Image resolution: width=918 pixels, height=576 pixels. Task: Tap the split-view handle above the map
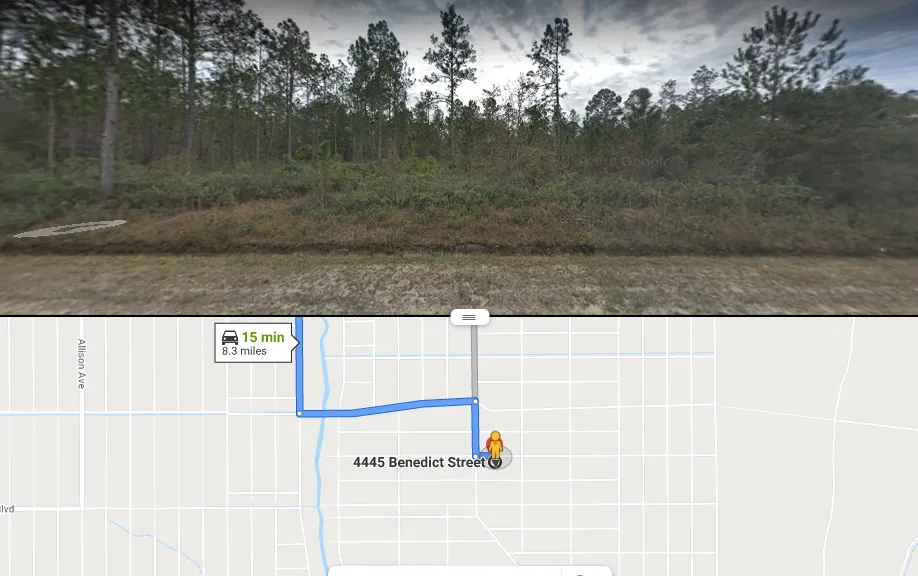tap(470, 317)
